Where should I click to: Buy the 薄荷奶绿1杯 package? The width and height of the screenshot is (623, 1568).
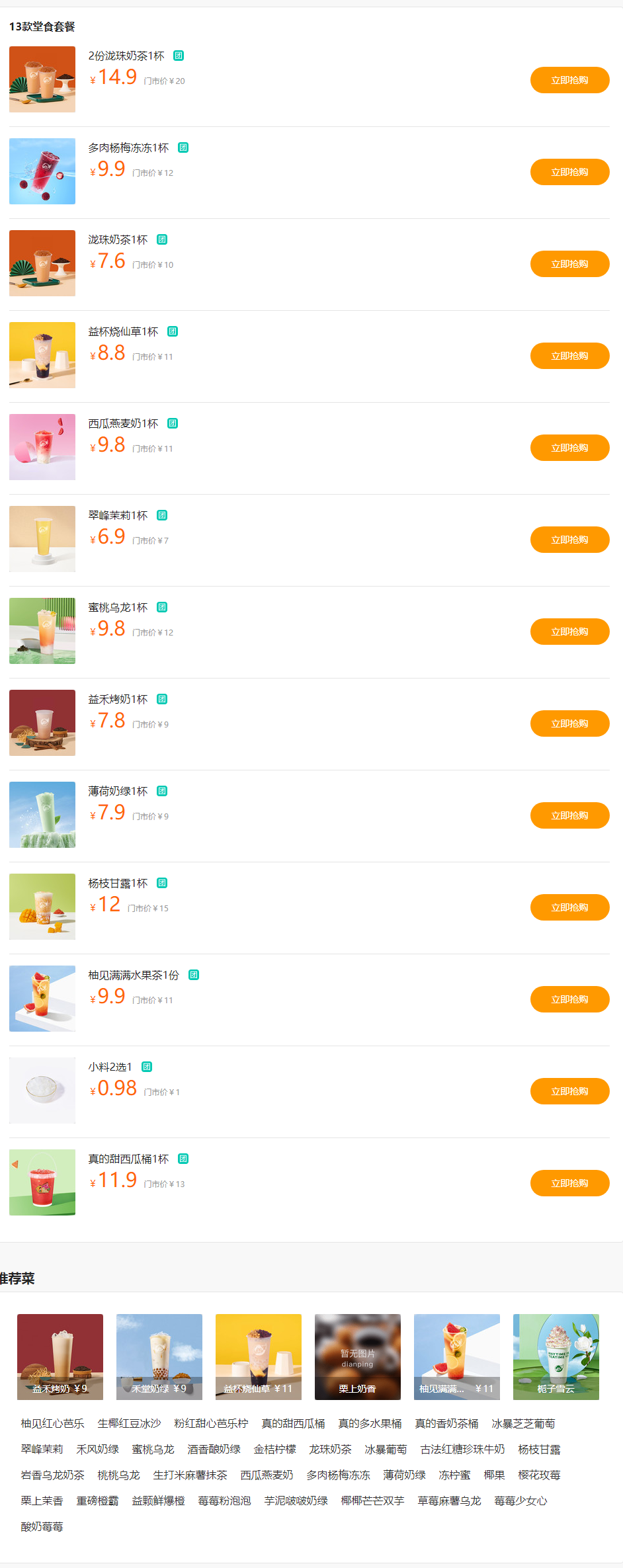pyautogui.click(x=569, y=815)
